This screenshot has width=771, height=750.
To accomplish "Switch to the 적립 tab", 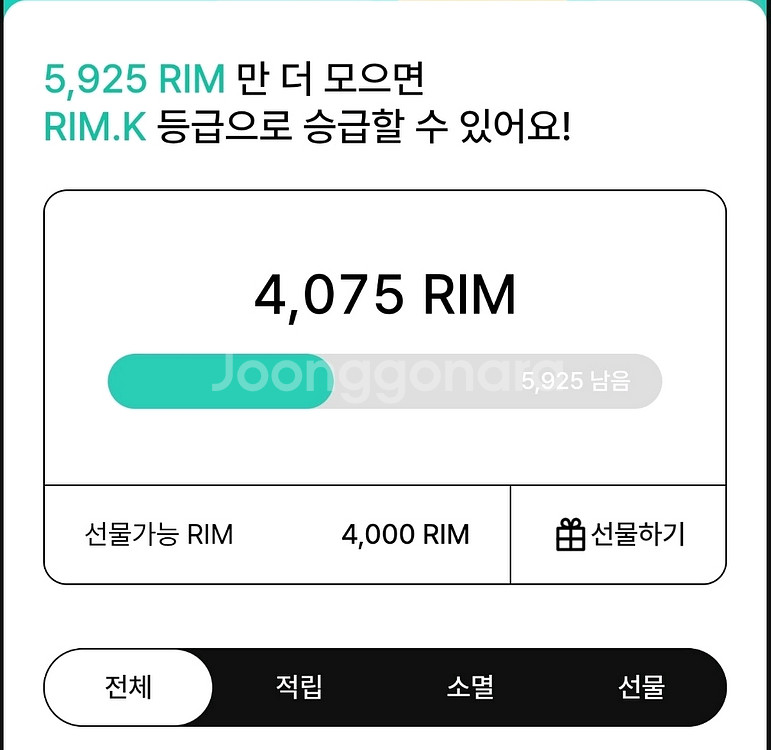I will (x=299, y=687).
